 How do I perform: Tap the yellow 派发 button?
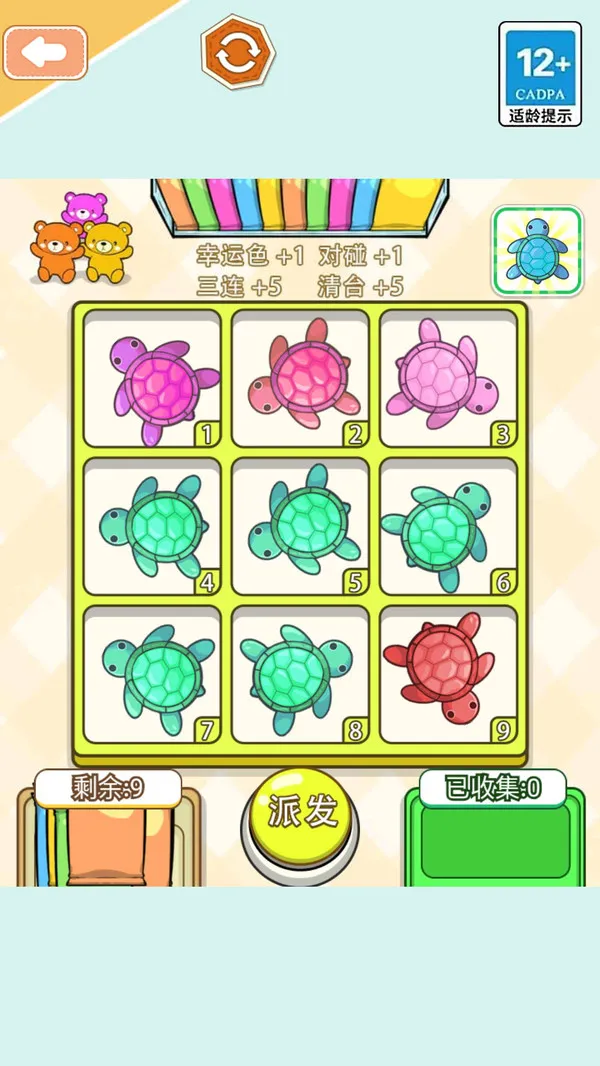pyautogui.click(x=301, y=812)
